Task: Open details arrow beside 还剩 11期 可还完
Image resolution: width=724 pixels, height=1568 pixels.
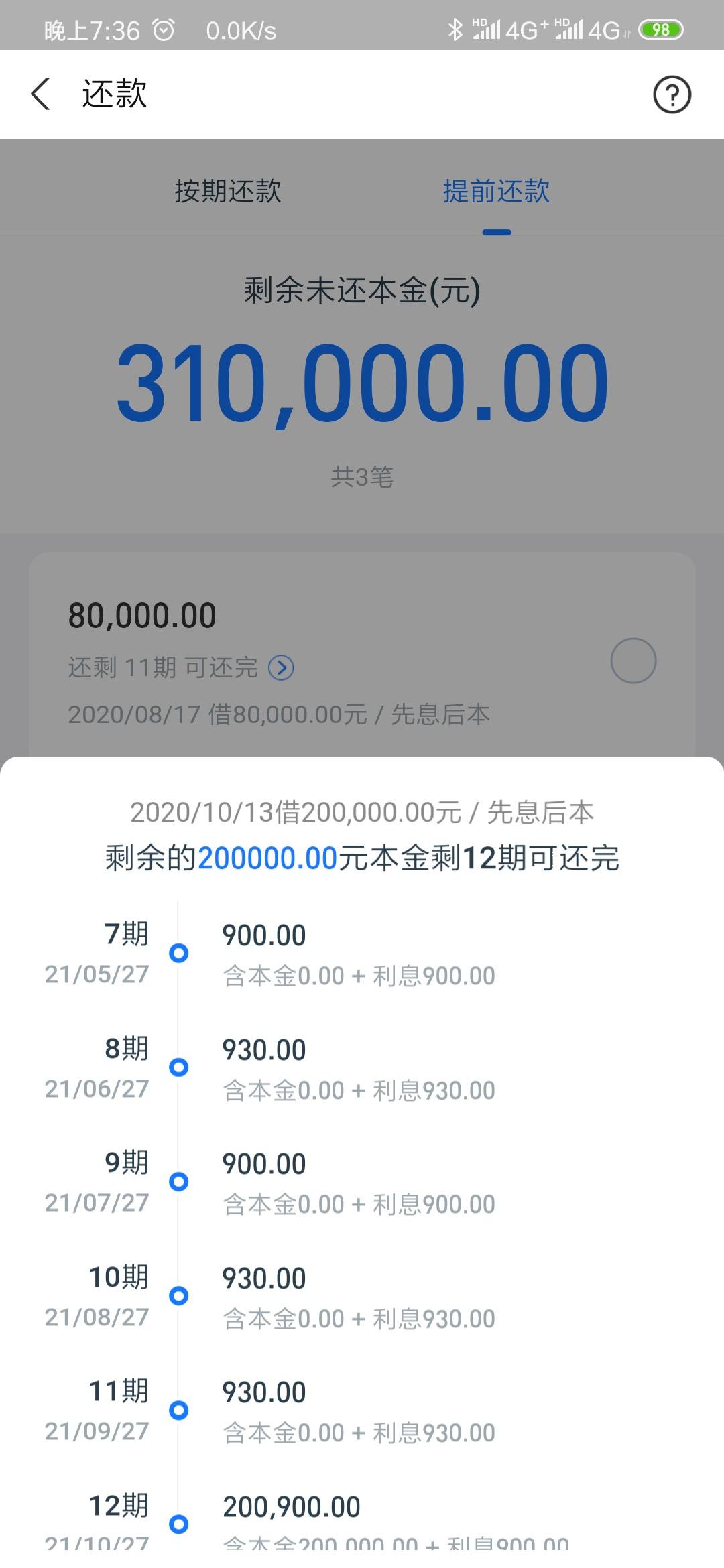Action: [281, 668]
